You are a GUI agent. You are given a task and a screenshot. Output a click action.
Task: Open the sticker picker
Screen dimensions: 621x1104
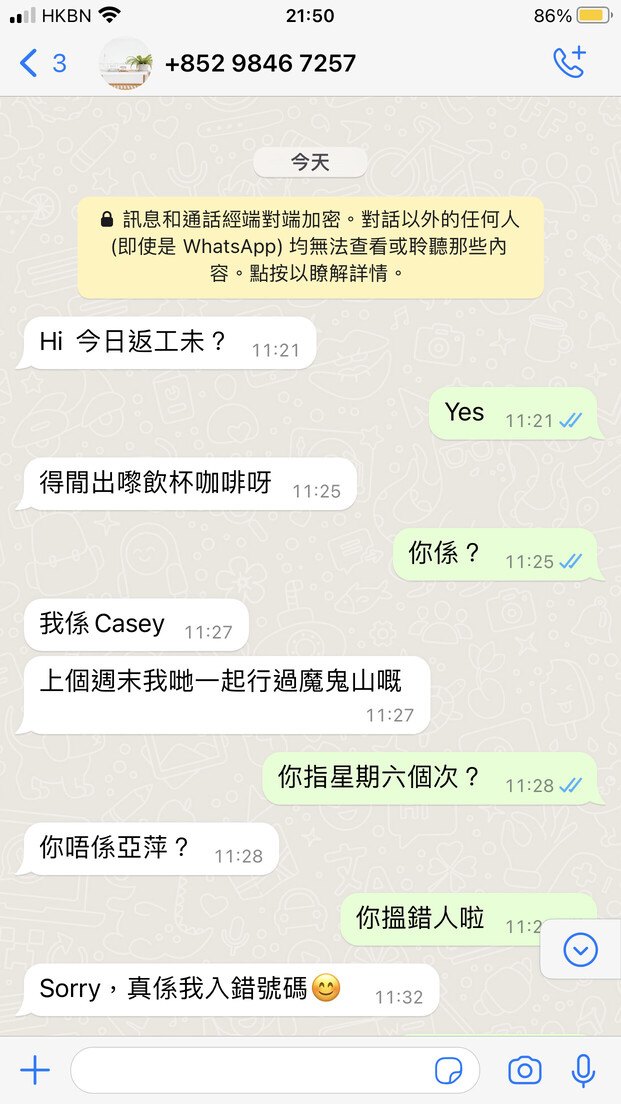[x=448, y=1071]
